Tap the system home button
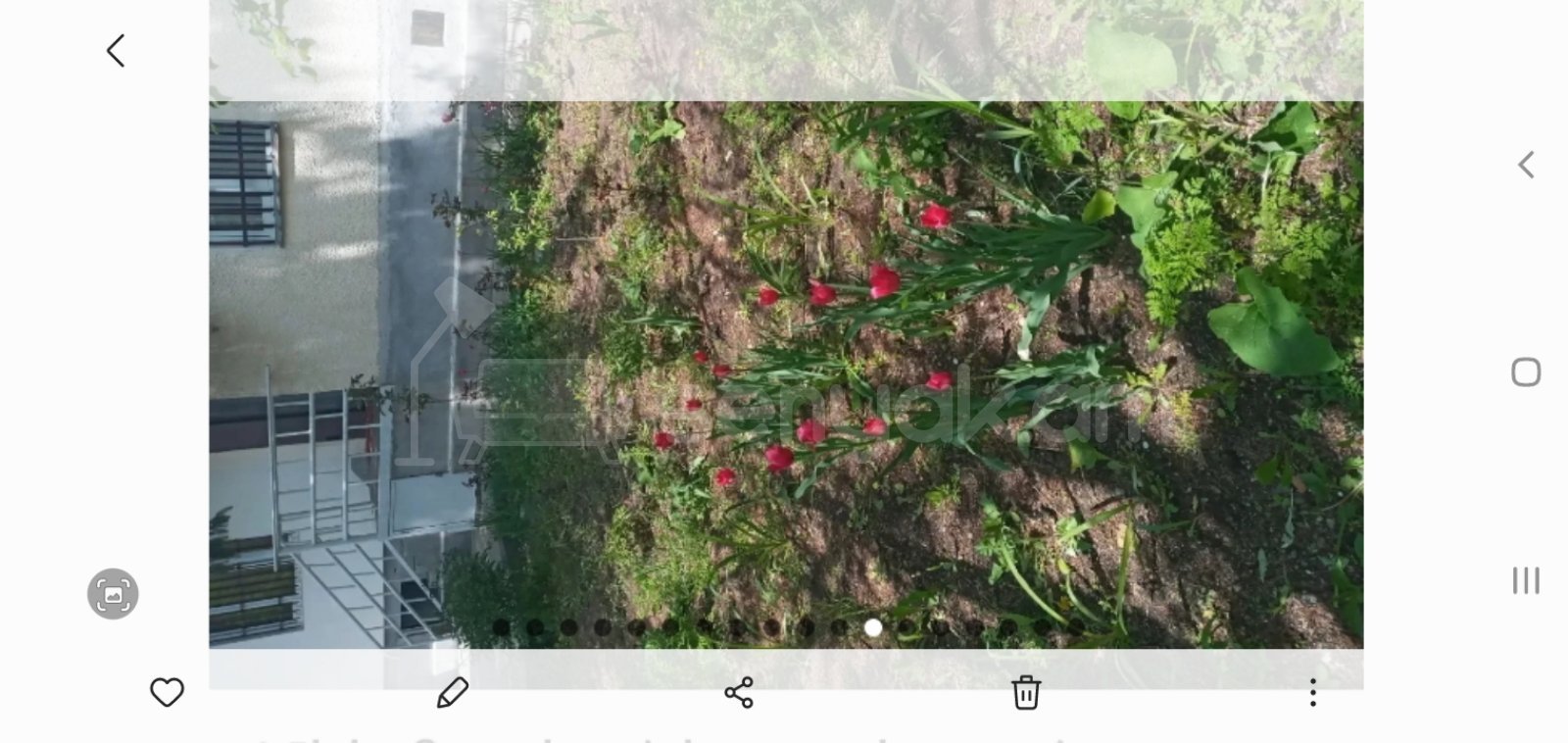The image size is (1568, 743). 1526,372
